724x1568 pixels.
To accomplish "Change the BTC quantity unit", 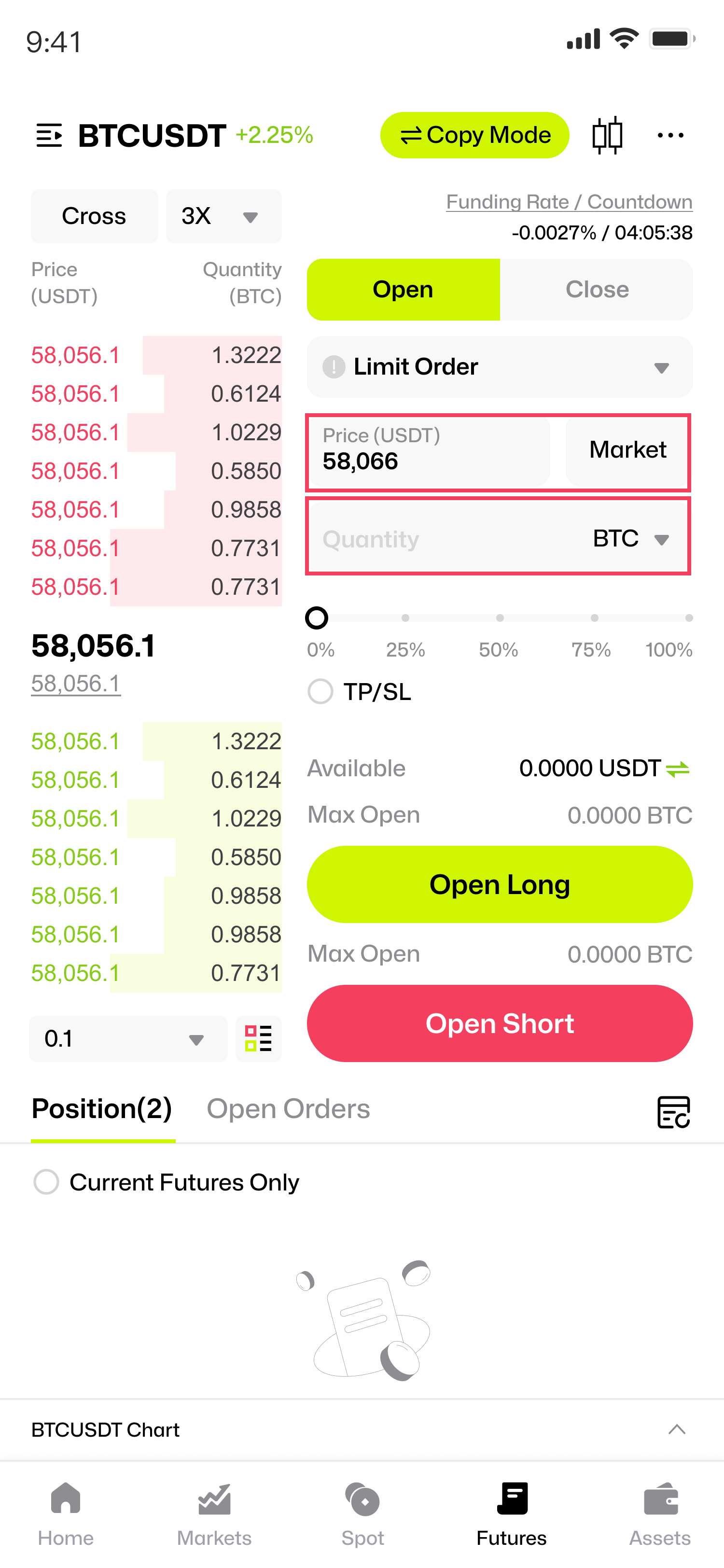I will coord(631,539).
